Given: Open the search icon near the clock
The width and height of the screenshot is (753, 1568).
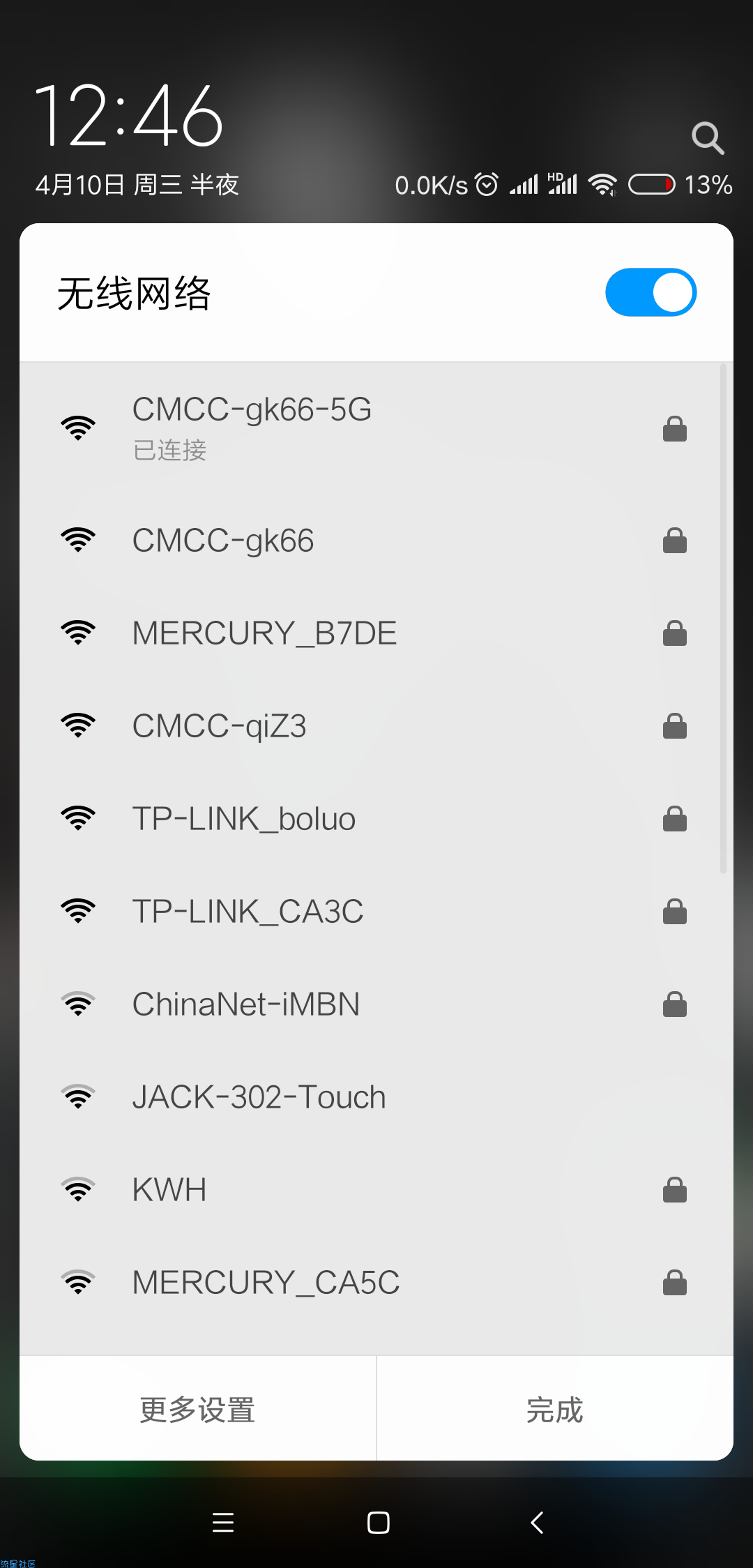Looking at the screenshot, I should pyautogui.click(x=707, y=138).
